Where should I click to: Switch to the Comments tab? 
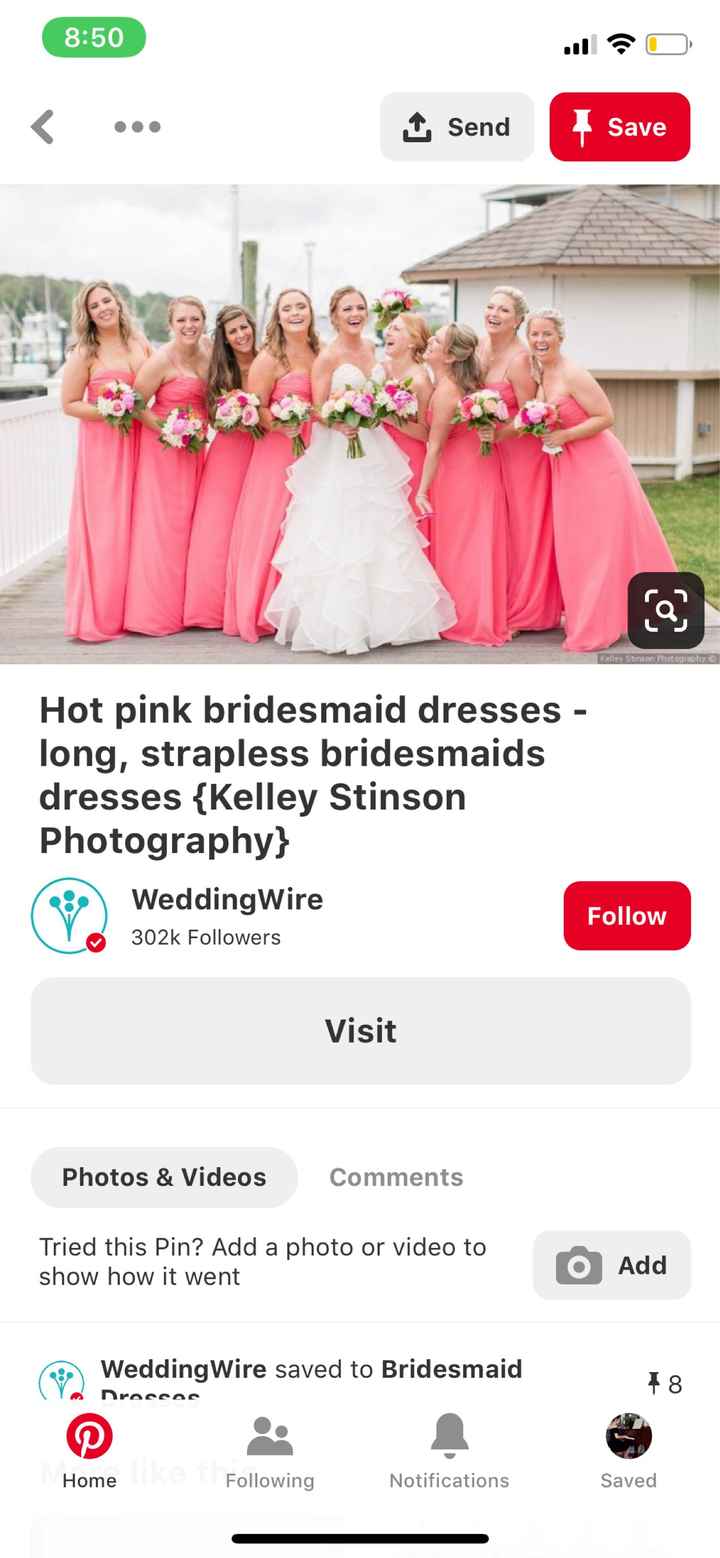tap(396, 1177)
